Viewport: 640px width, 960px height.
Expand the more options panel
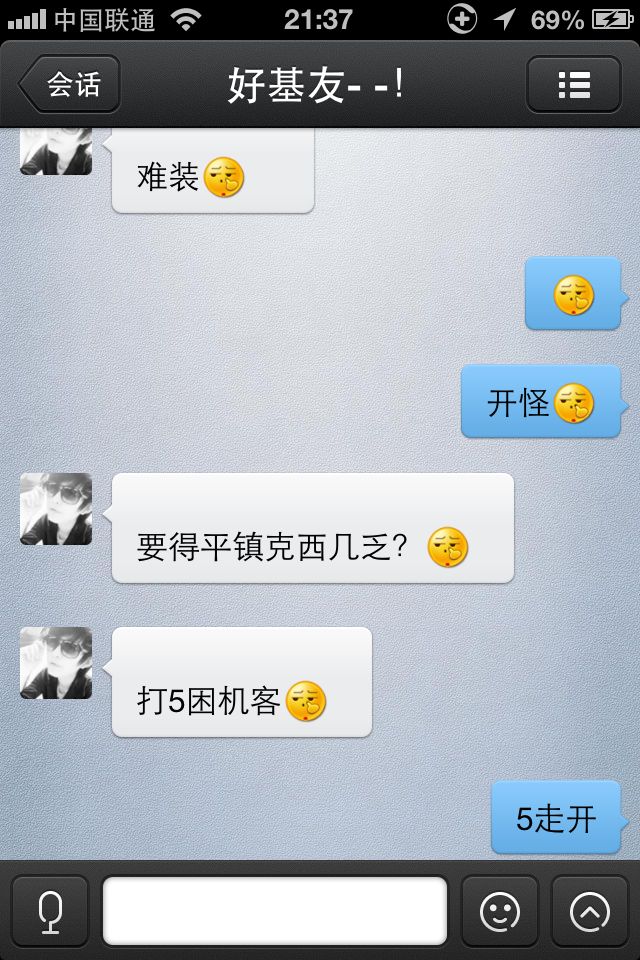coord(590,911)
